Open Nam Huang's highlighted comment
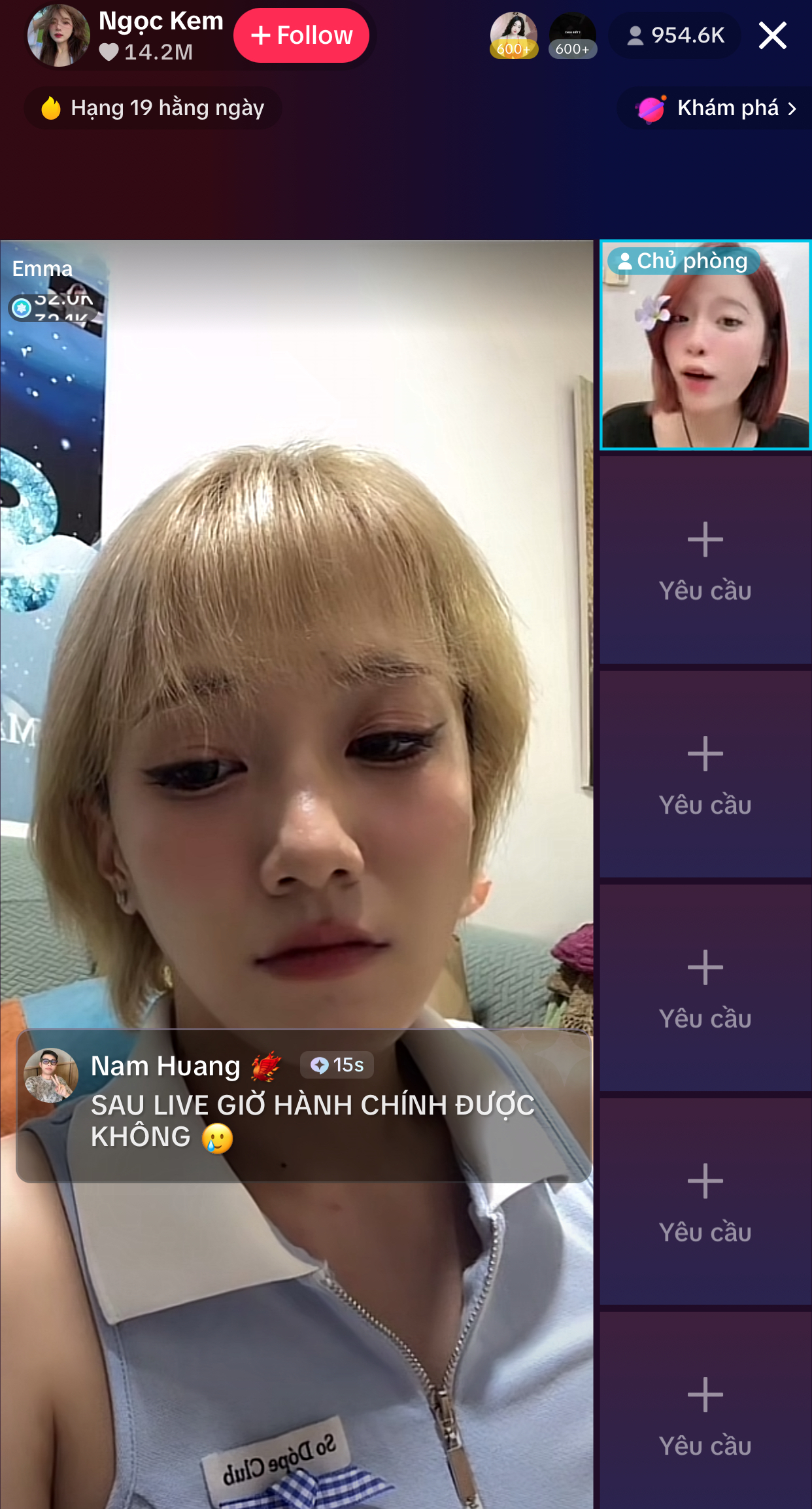812x1509 pixels. [x=304, y=1105]
